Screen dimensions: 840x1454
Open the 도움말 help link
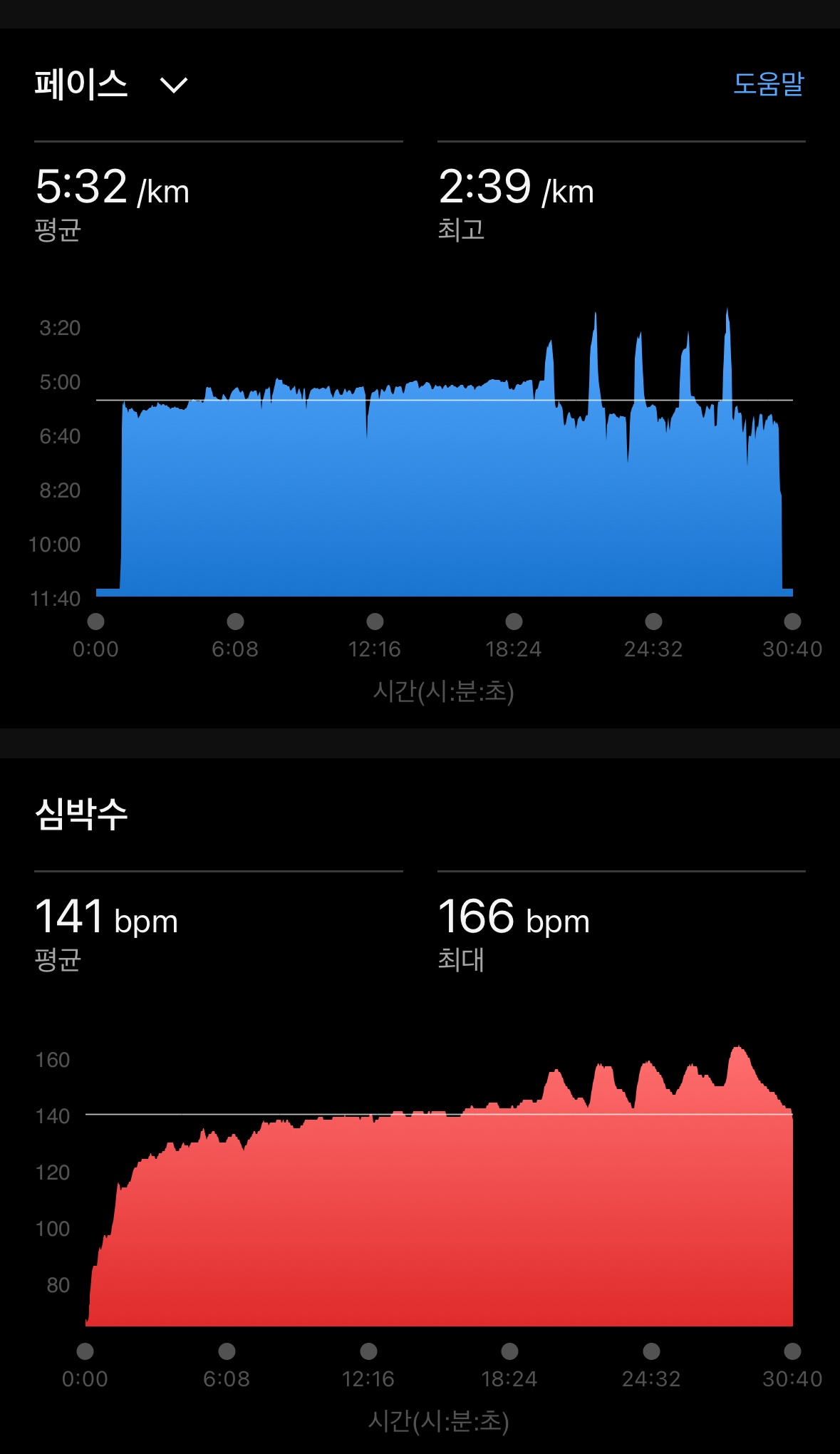(x=768, y=84)
